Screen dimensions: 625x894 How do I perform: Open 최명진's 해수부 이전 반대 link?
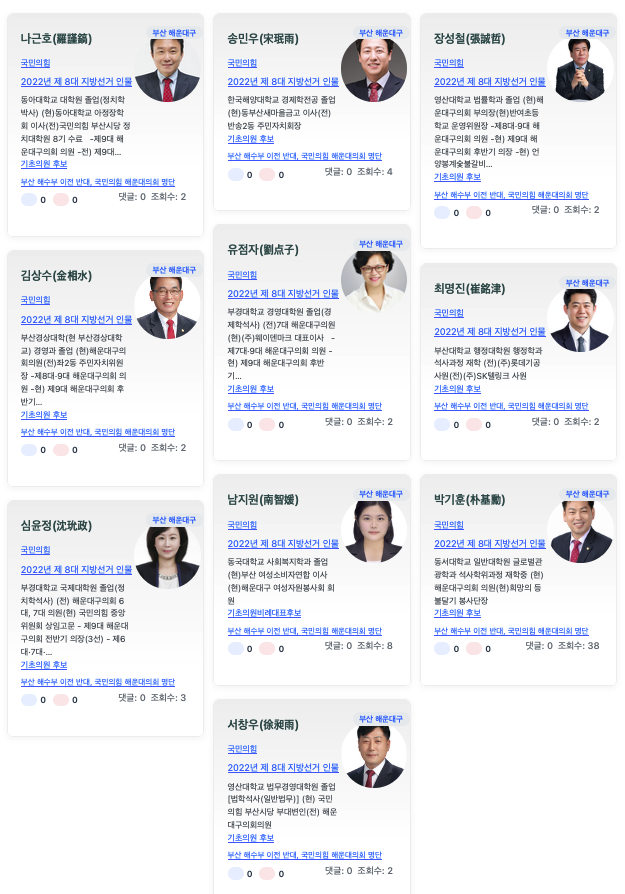click(x=511, y=406)
